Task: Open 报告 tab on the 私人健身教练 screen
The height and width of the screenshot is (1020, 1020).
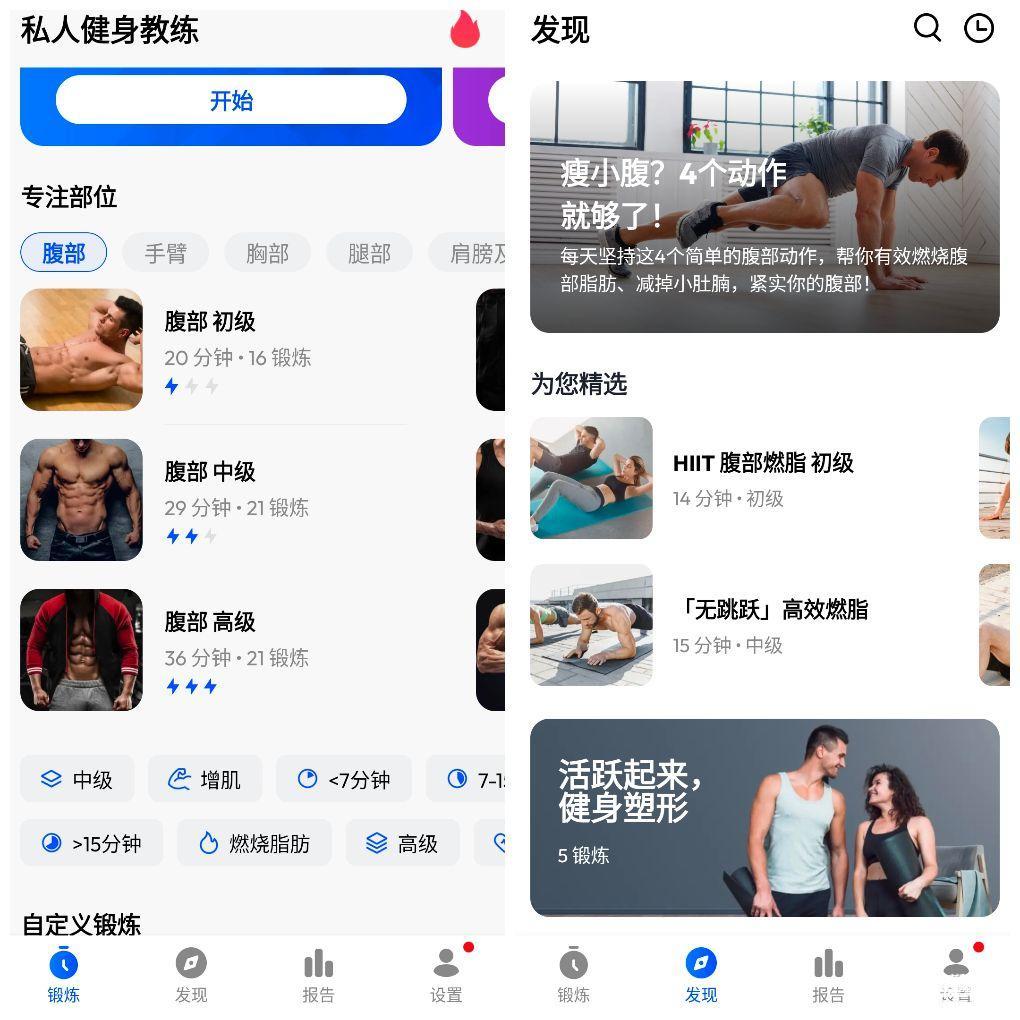Action: pyautogui.click(x=318, y=975)
